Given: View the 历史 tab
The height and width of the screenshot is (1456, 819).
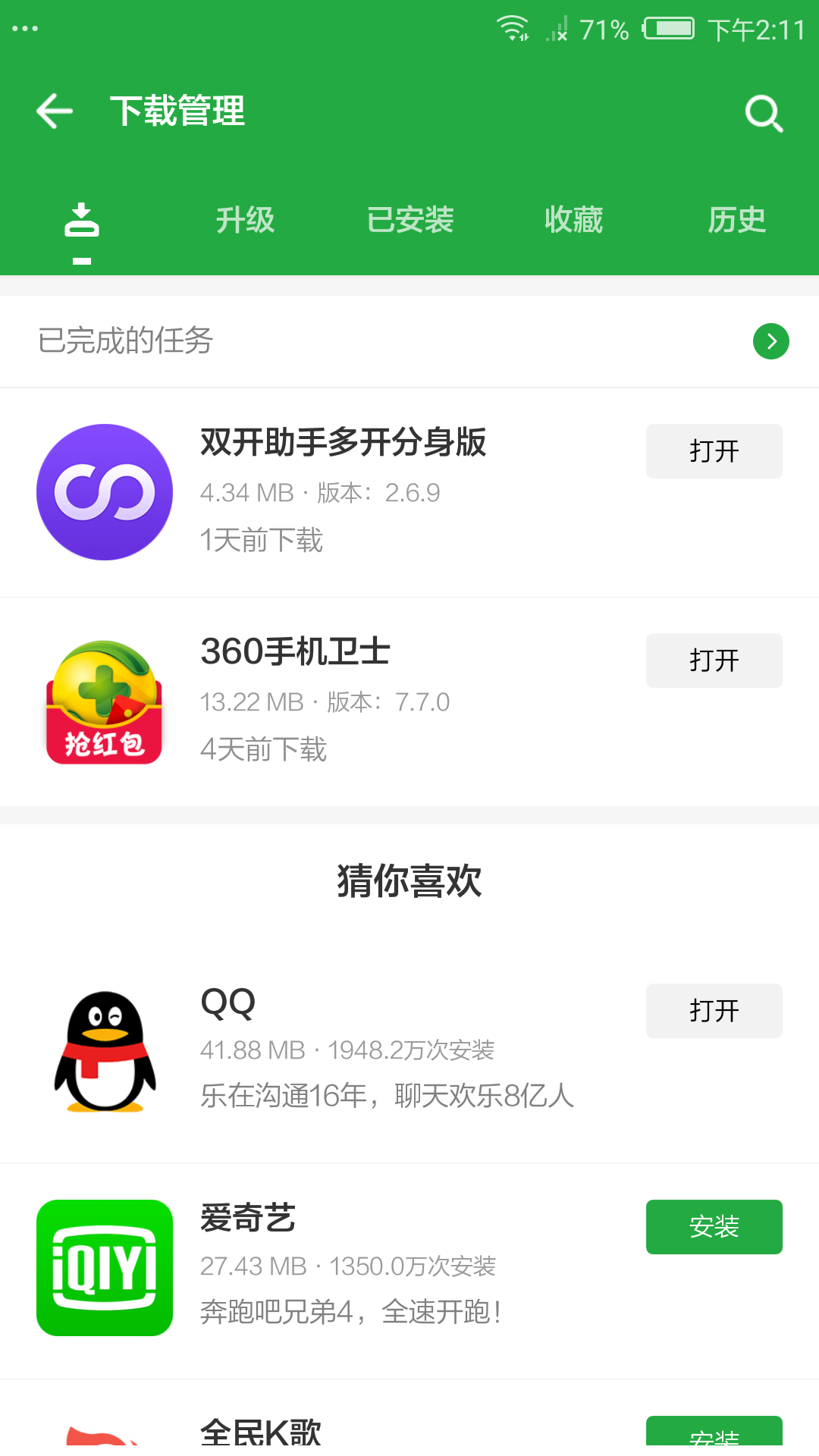Looking at the screenshot, I should click(736, 221).
